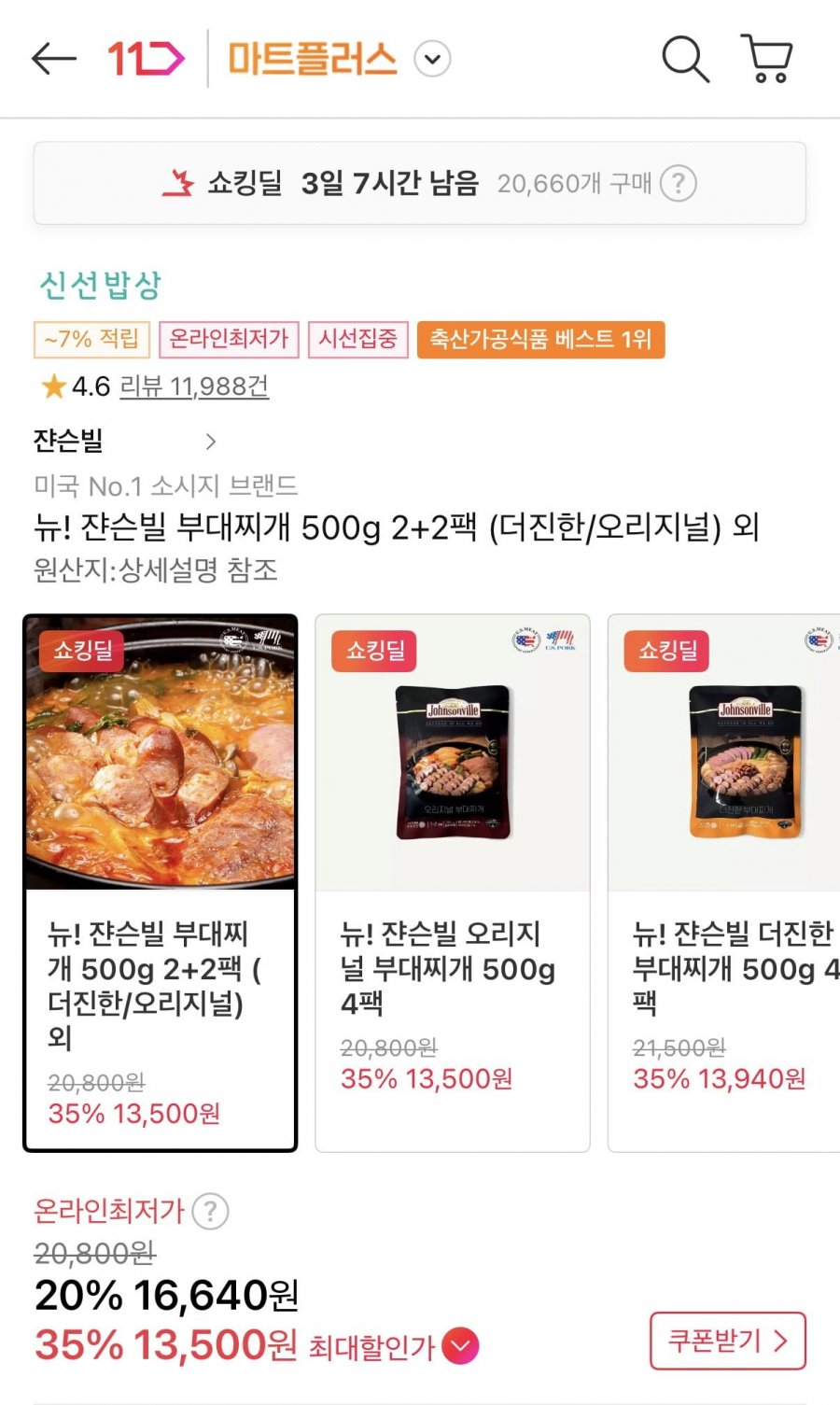Show 쇼킹딜 help question mark
Viewport: 840px width, 1405px height.
click(x=679, y=184)
